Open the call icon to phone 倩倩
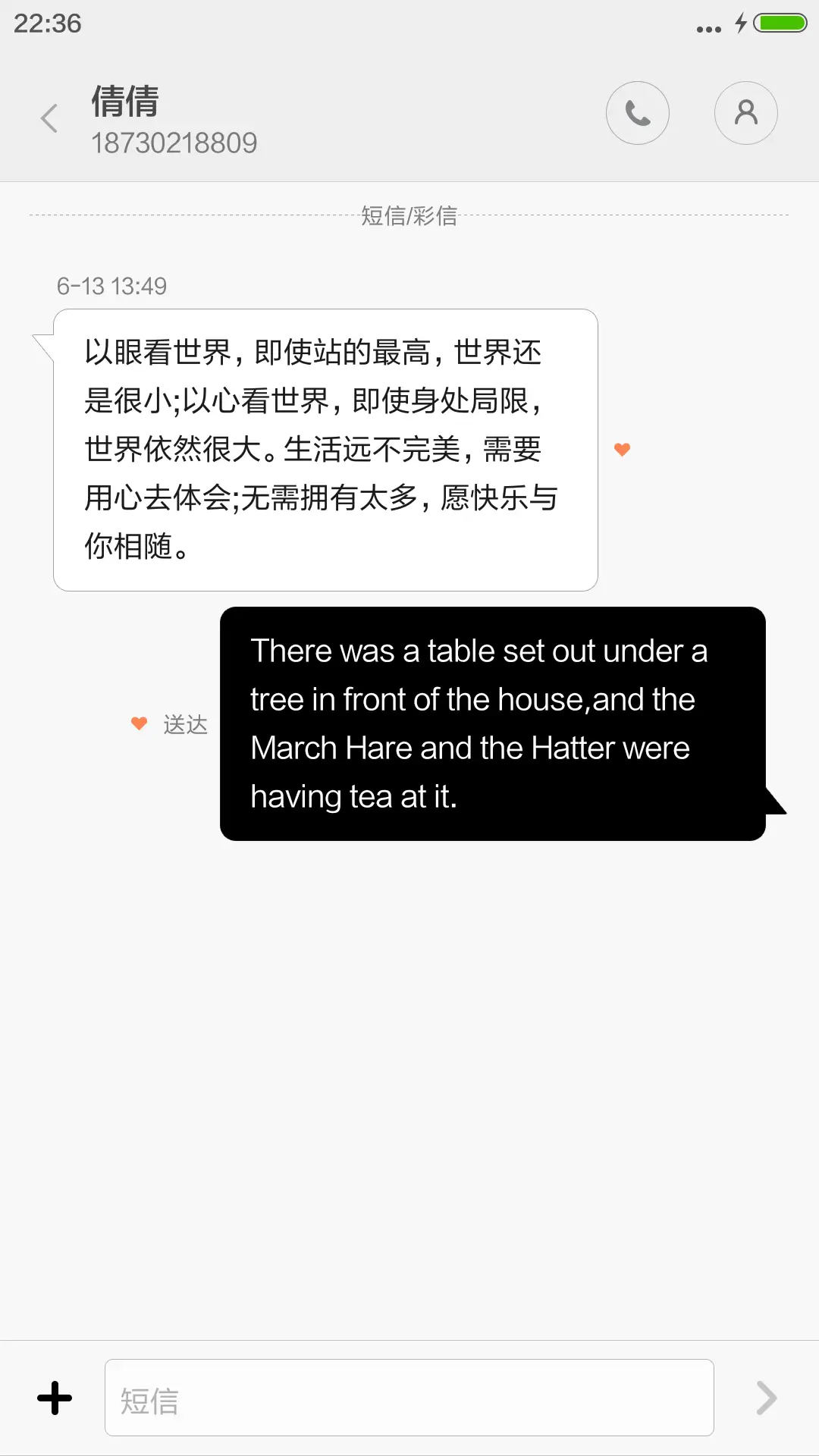Viewport: 819px width, 1456px height. tap(638, 112)
